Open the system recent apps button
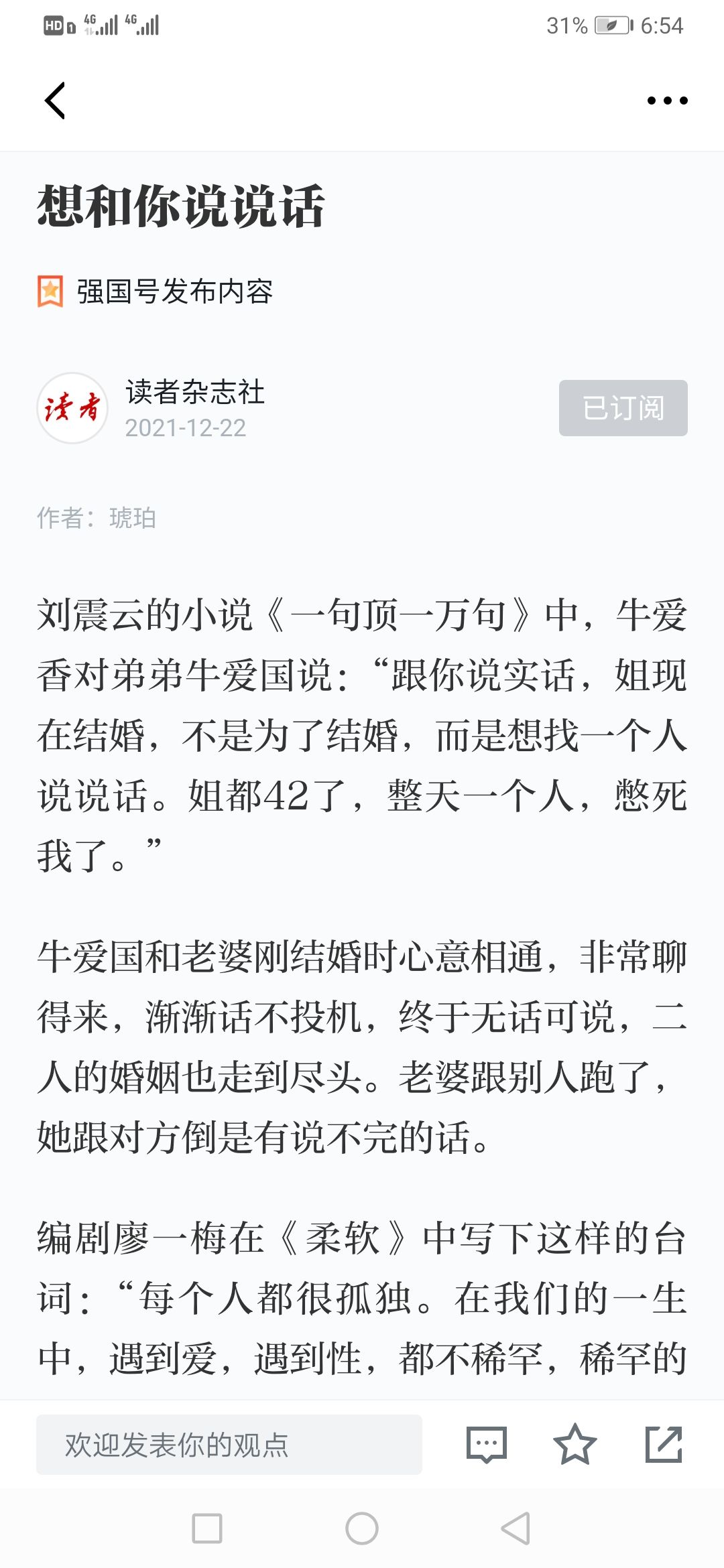This screenshot has width=724, height=1568. [207, 1528]
